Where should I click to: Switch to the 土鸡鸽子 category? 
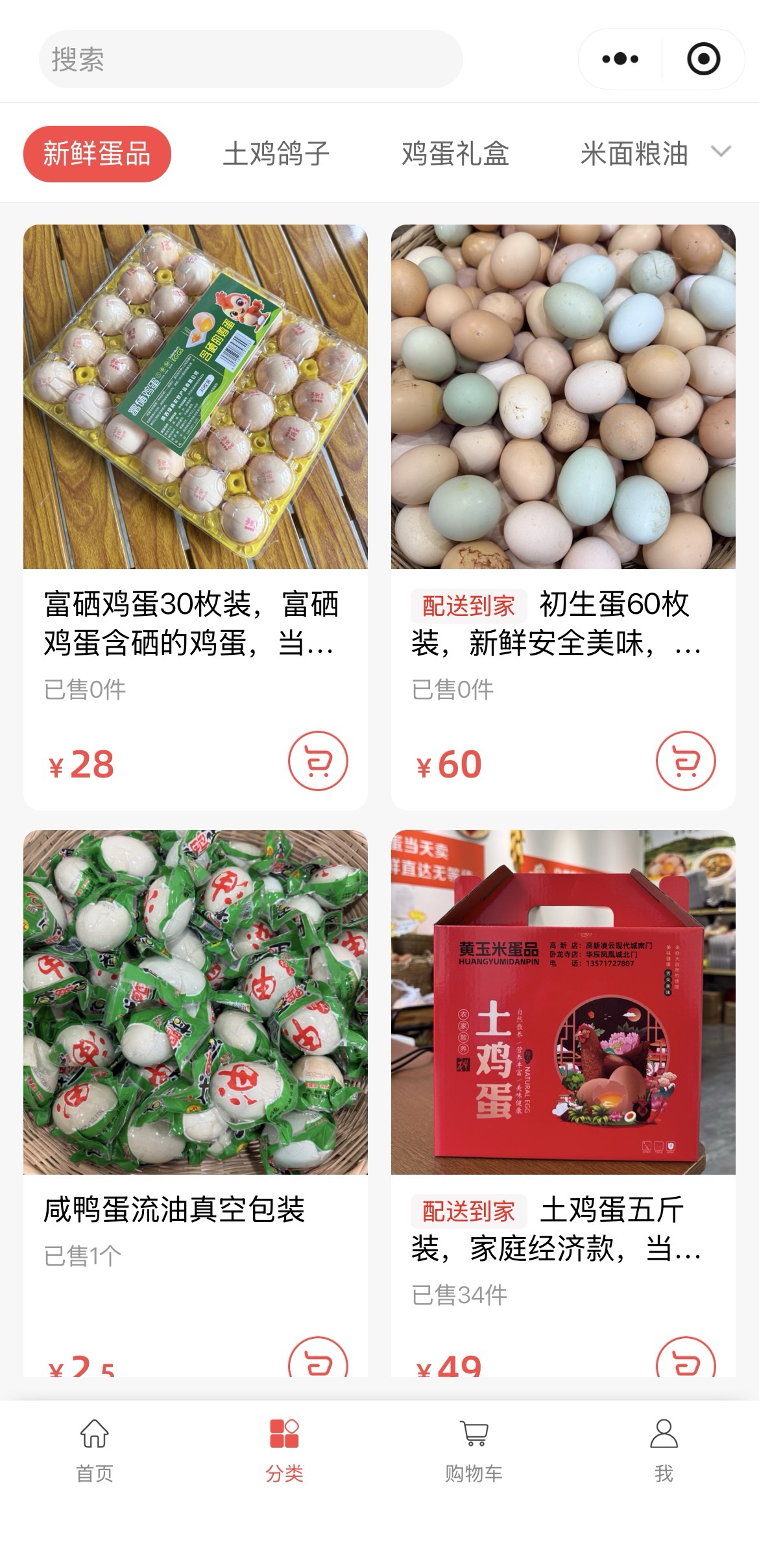276,154
